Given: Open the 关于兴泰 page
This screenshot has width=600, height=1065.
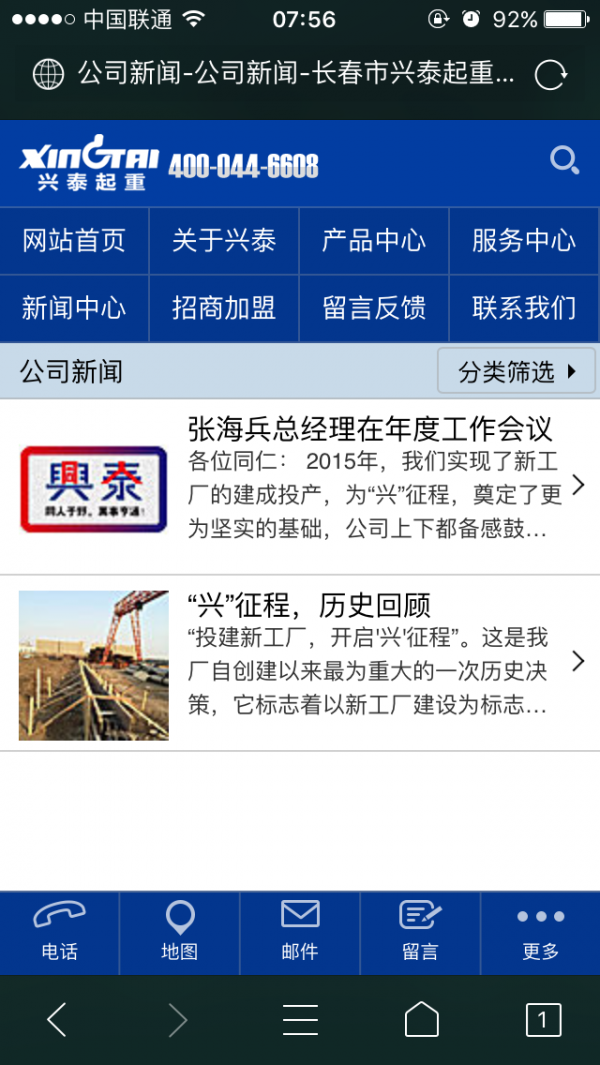Looking at the screenshot, I should (x=224, y=241).
